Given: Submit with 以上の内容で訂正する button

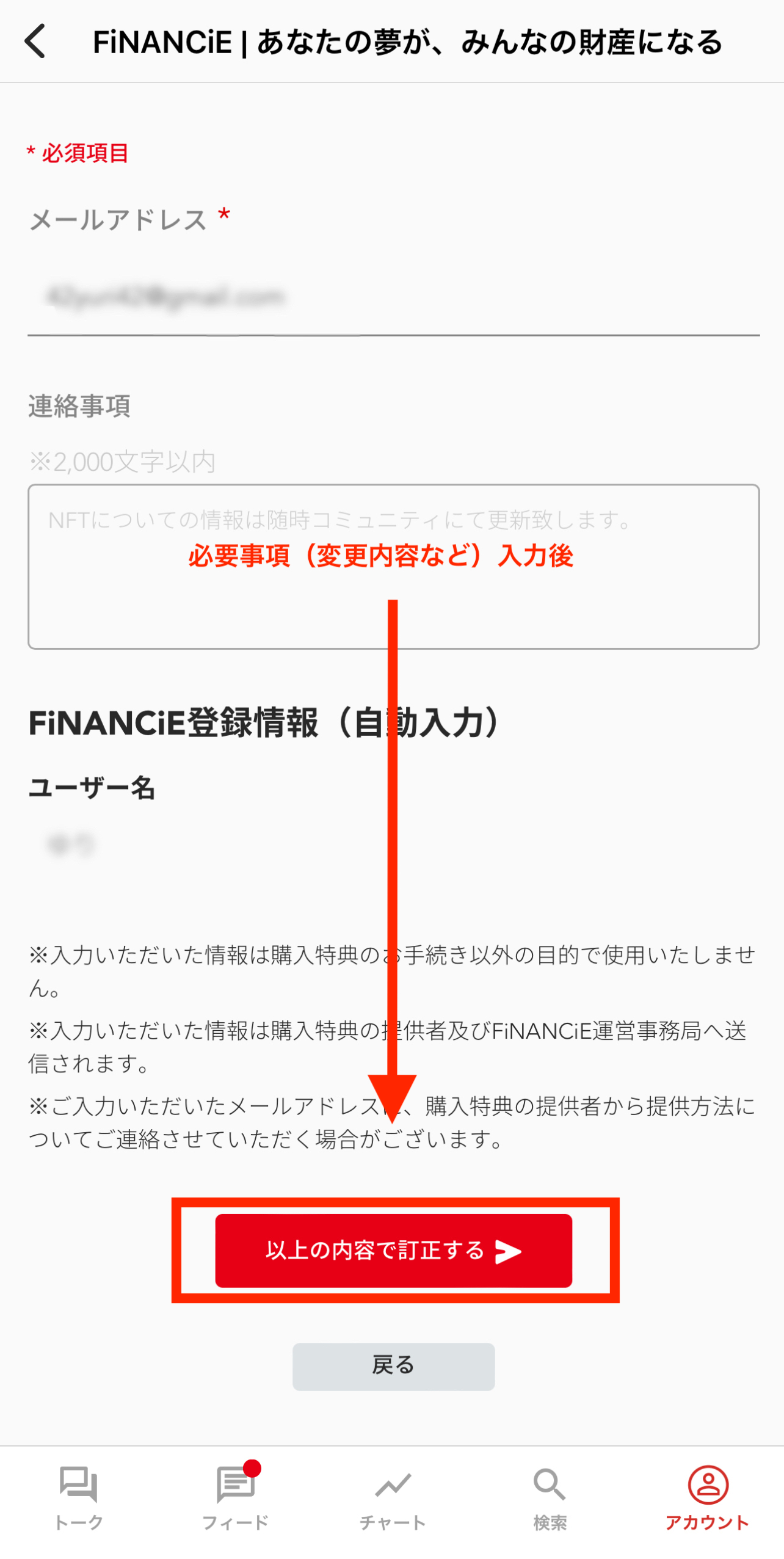Looking at the screenshot, I should [x=393, y=1250].
